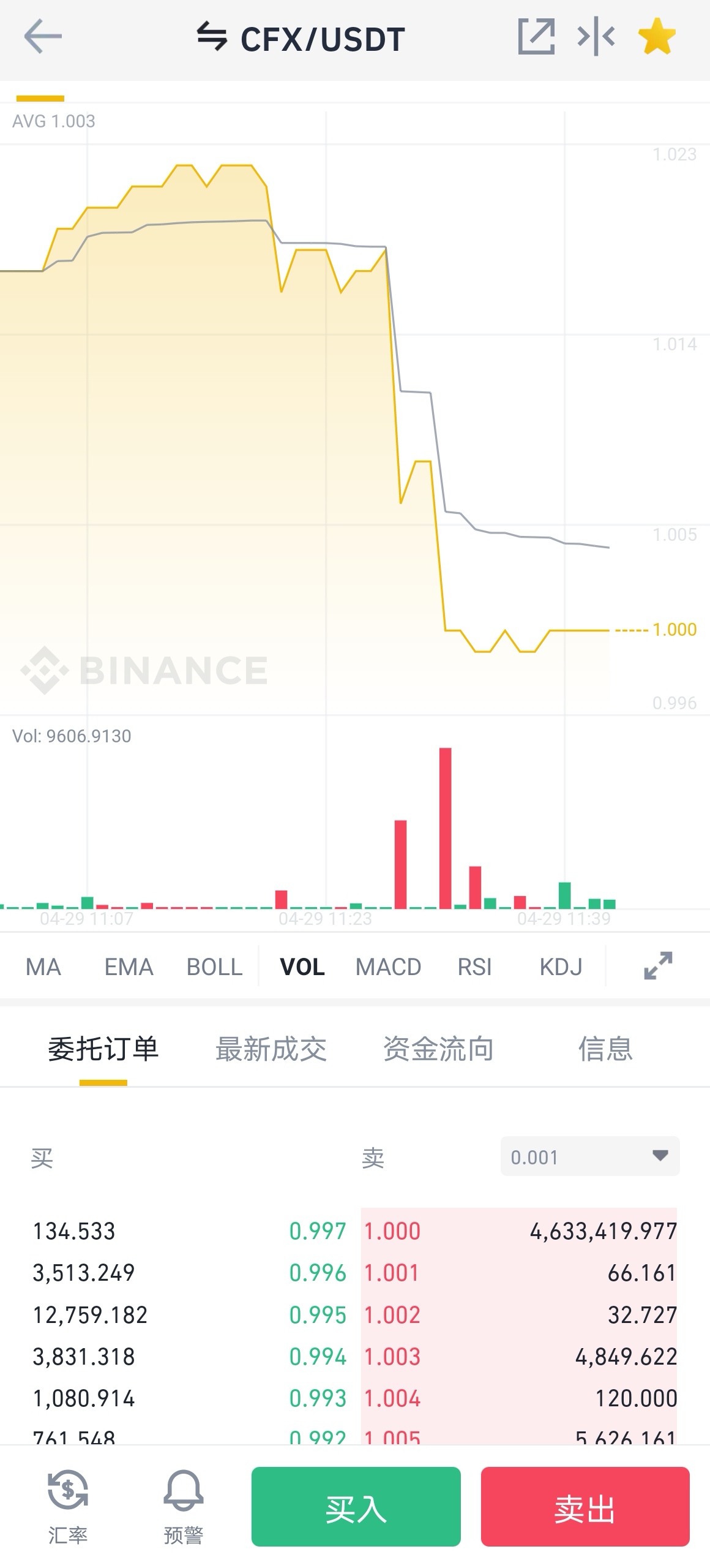Open the 信息 tab

tap(605, 1049)
